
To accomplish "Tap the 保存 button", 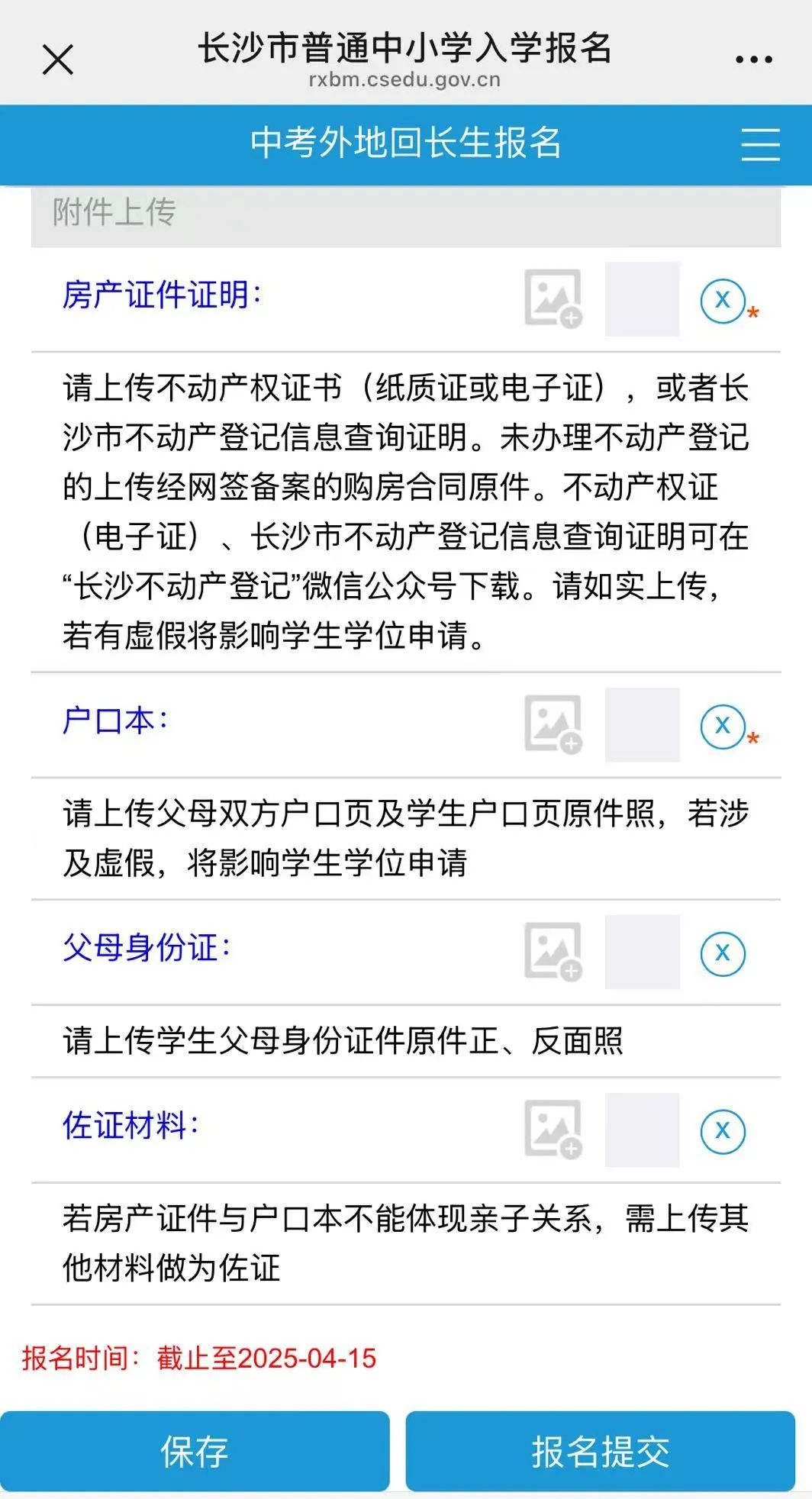I will click(x=195, y=1451).
